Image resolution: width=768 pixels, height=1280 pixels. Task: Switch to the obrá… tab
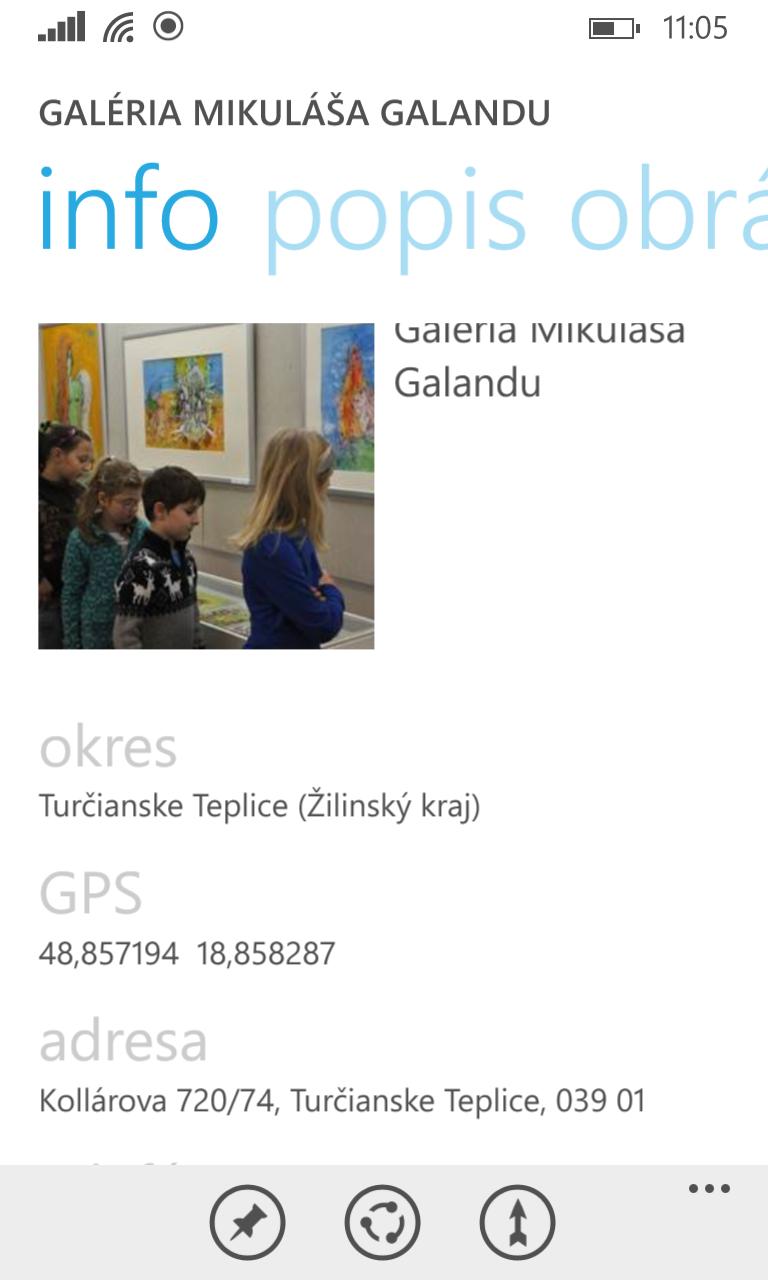668,212
